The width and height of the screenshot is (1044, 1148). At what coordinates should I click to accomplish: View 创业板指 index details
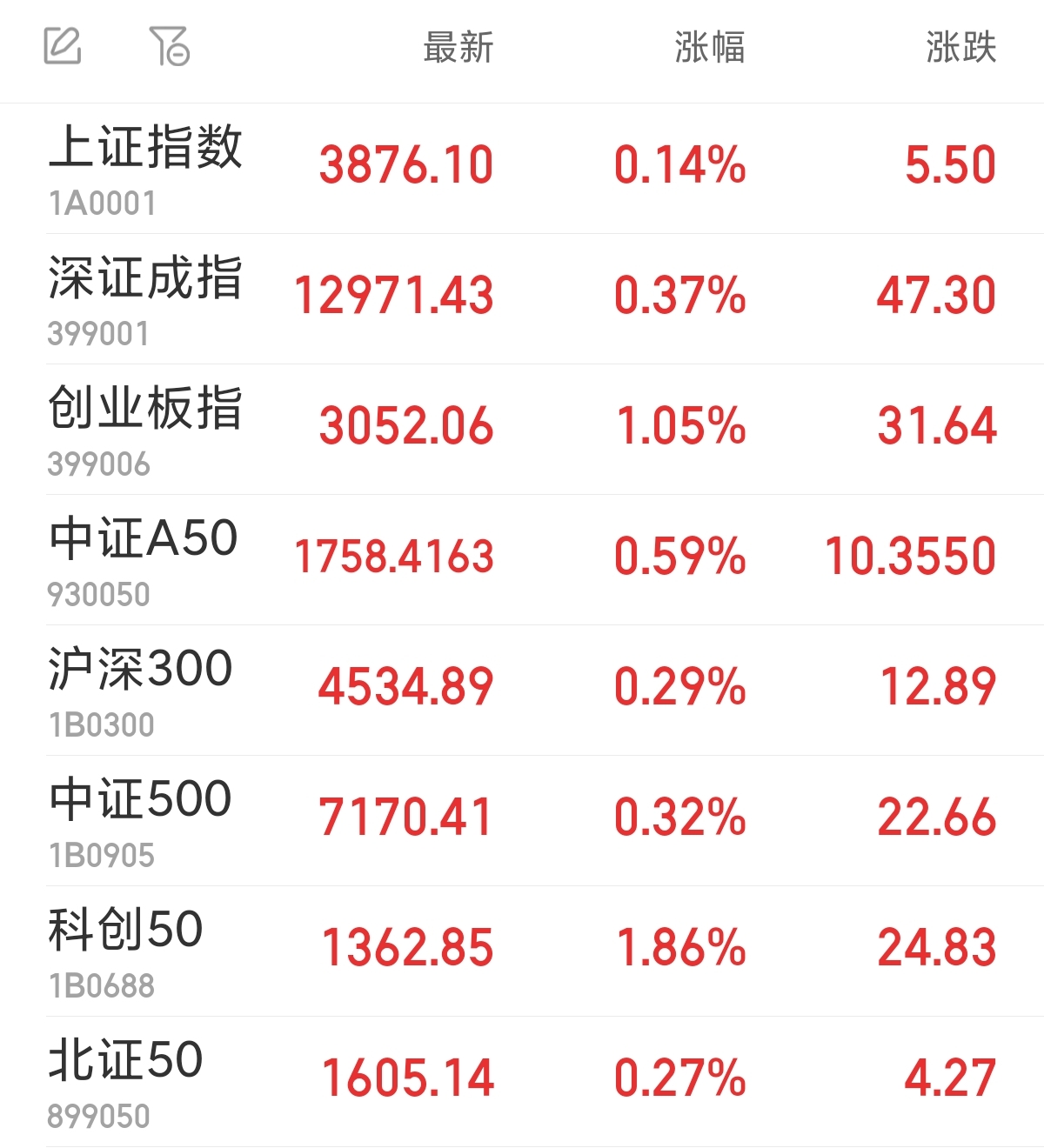coord(522,430)
